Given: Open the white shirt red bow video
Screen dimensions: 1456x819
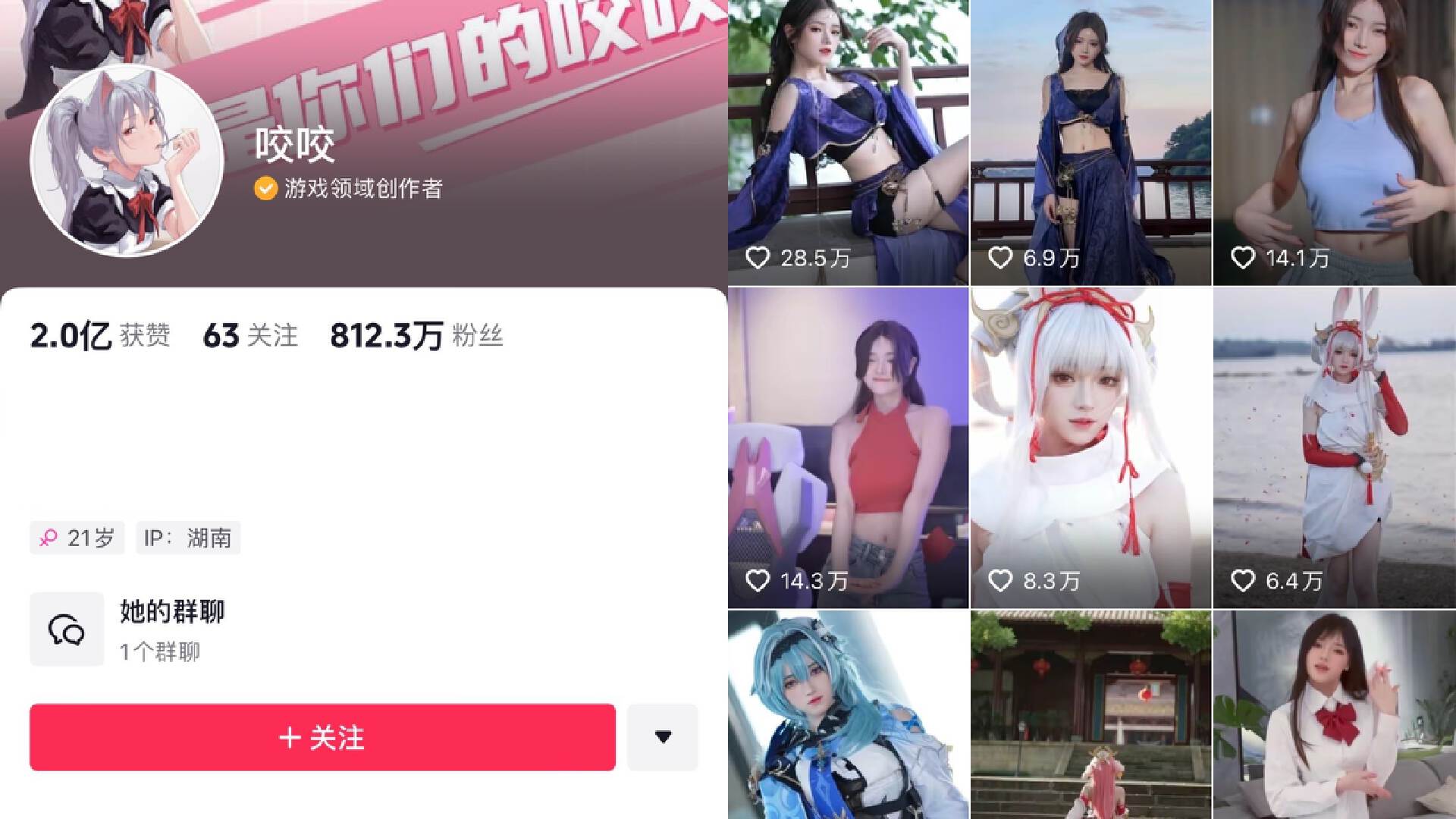Looking at the screenshot, I should [x=1334, y=714].
